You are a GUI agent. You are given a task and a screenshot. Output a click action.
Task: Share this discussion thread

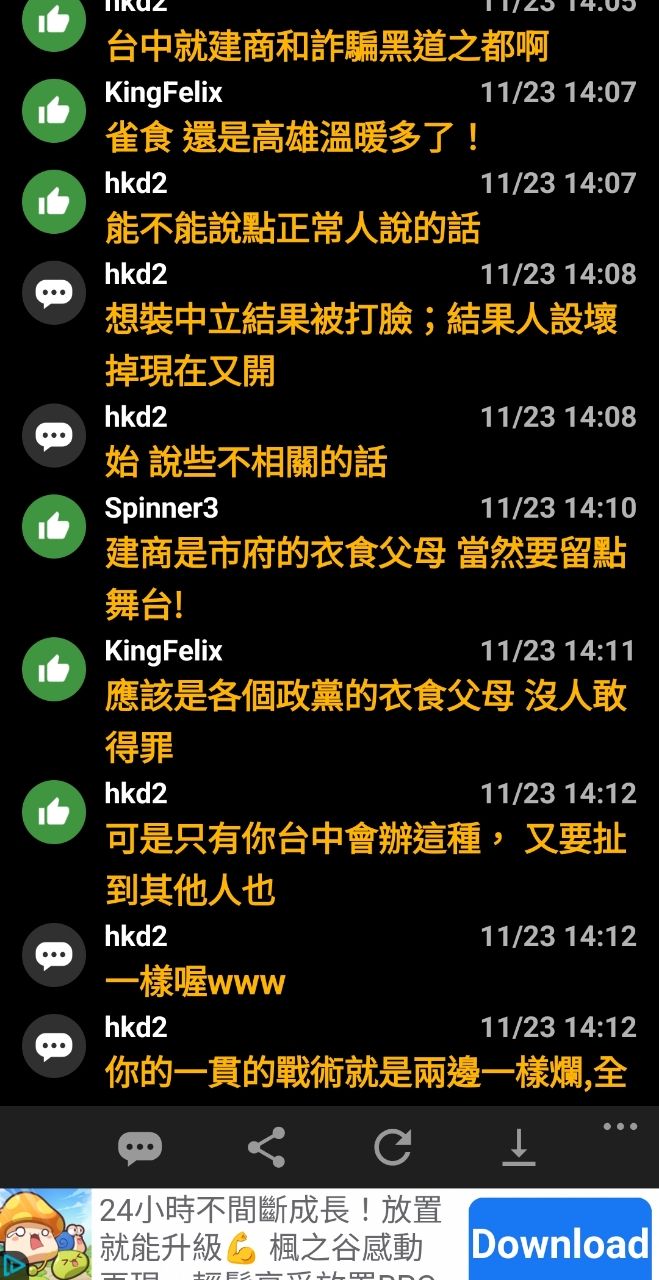(x=266, y=1147)
